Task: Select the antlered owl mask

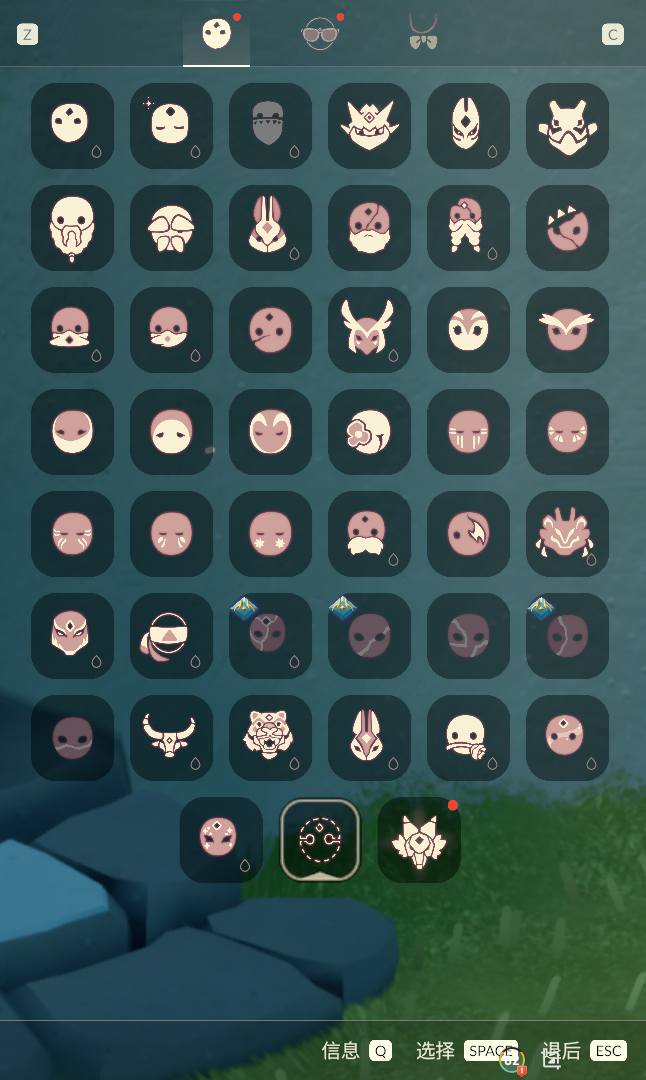Action: click(x=369, y=330)
